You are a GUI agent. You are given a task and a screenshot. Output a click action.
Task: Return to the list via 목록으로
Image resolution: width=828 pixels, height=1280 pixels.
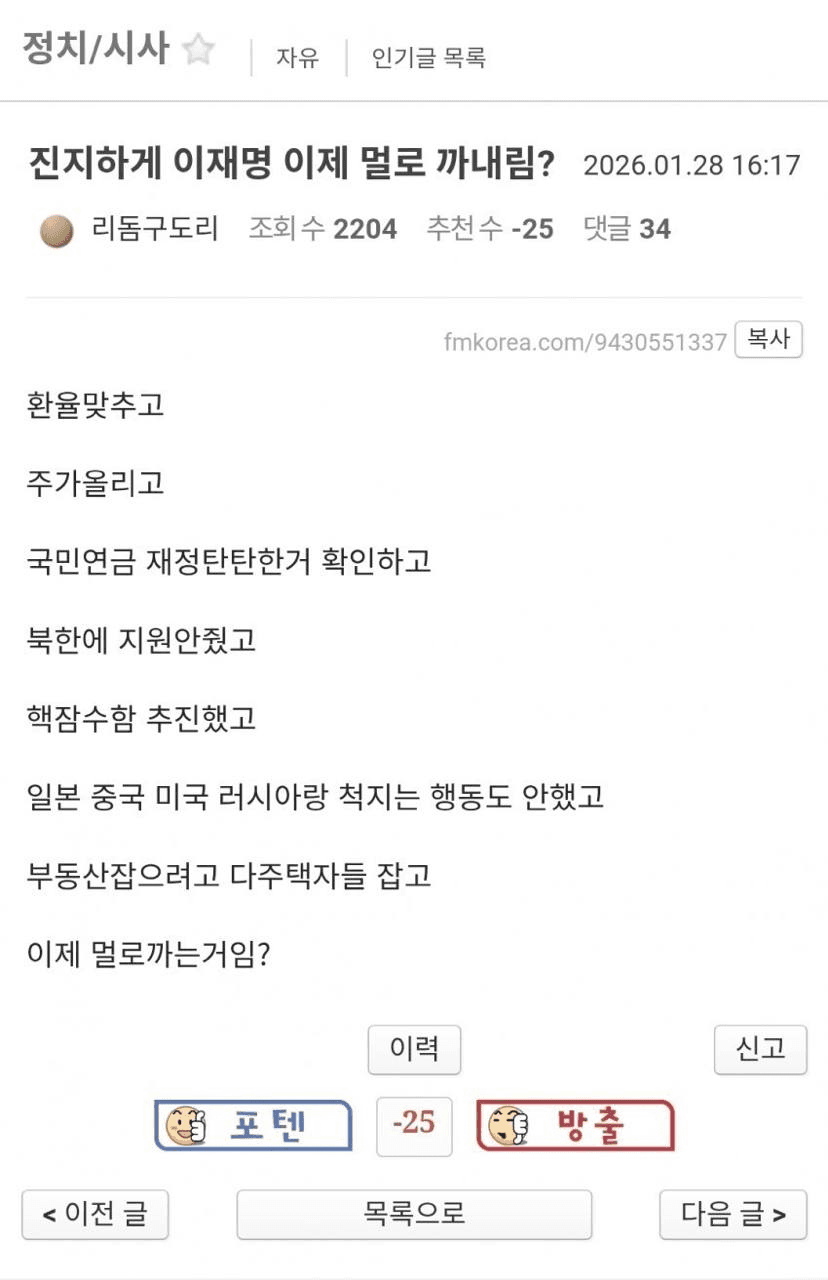(414, 1215)
